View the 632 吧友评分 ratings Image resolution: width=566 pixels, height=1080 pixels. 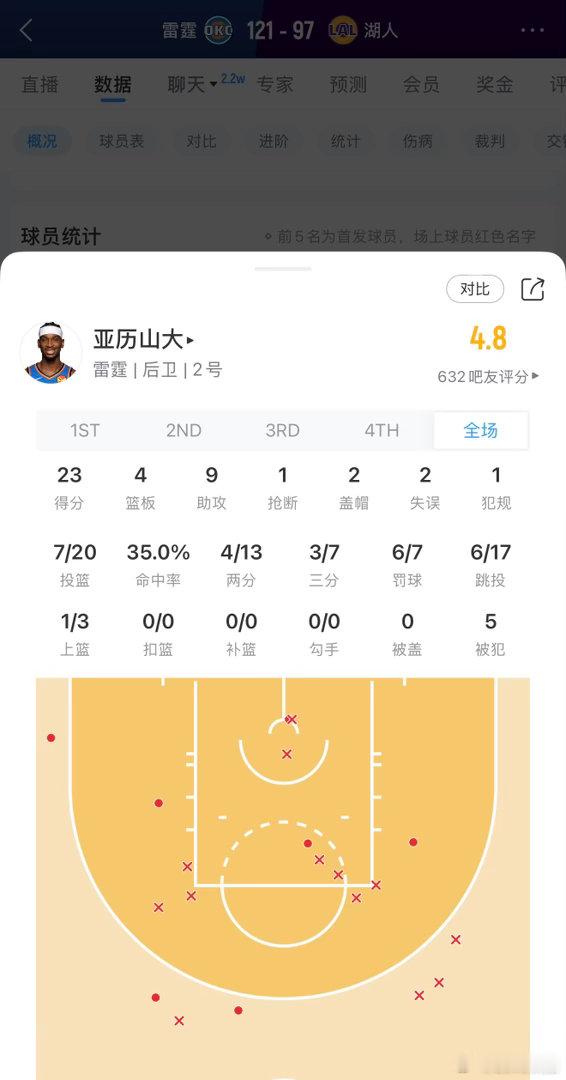488,377
